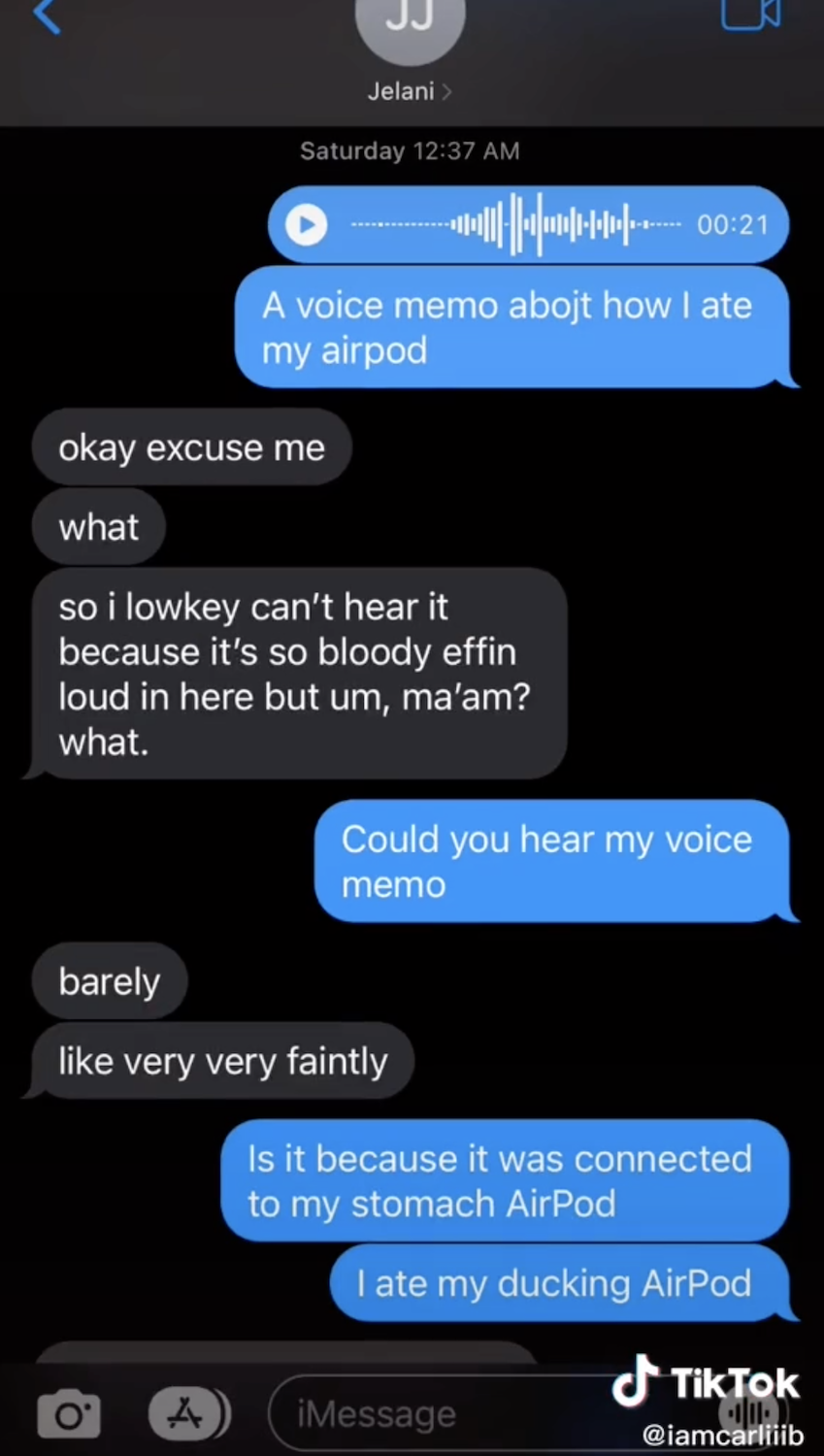Select the 'I ate my ducking AirPod' message
824x1456 pixels.
tap(554, 1283)
